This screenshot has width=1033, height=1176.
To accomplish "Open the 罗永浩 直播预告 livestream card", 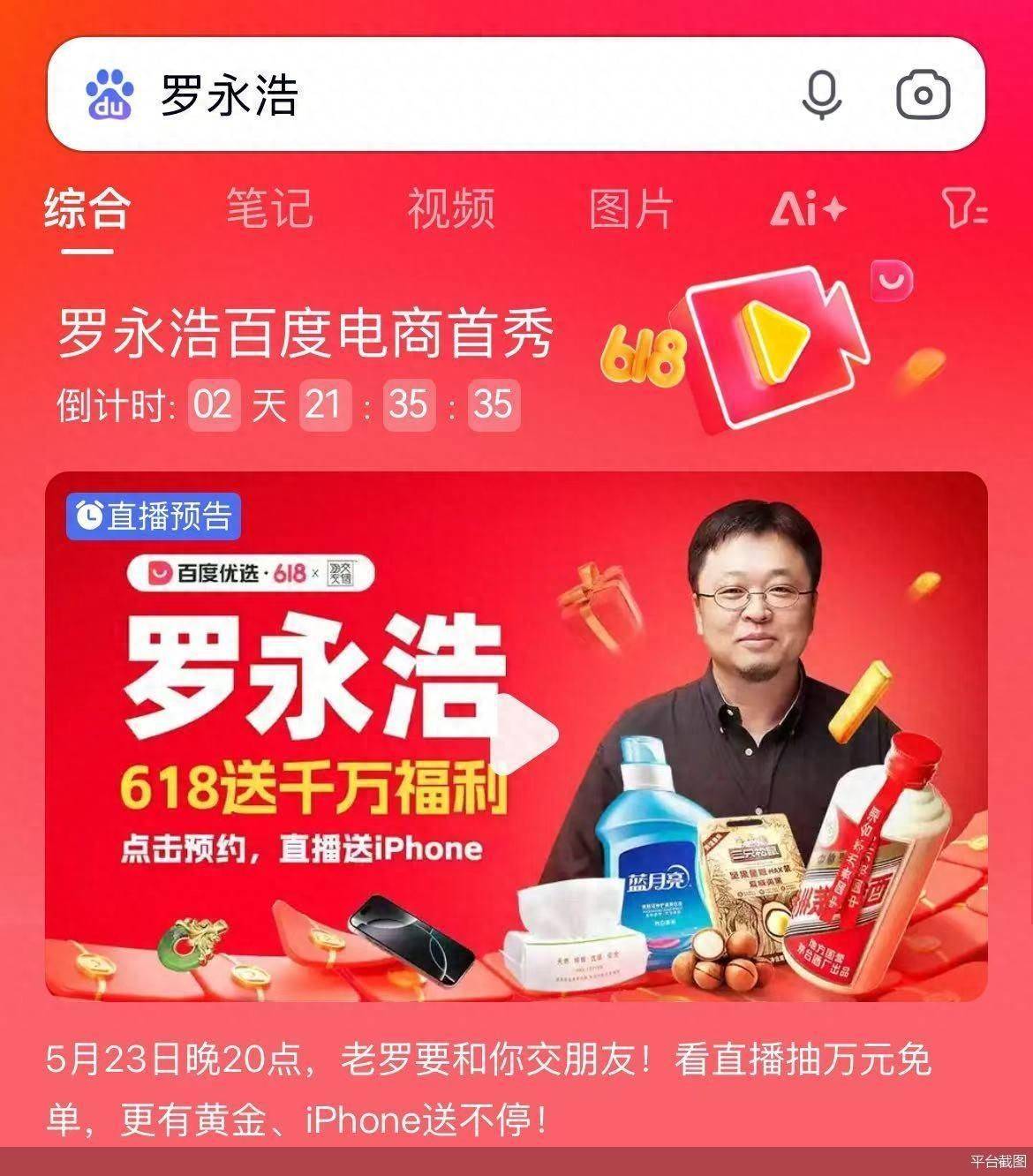I will point(516,735).
